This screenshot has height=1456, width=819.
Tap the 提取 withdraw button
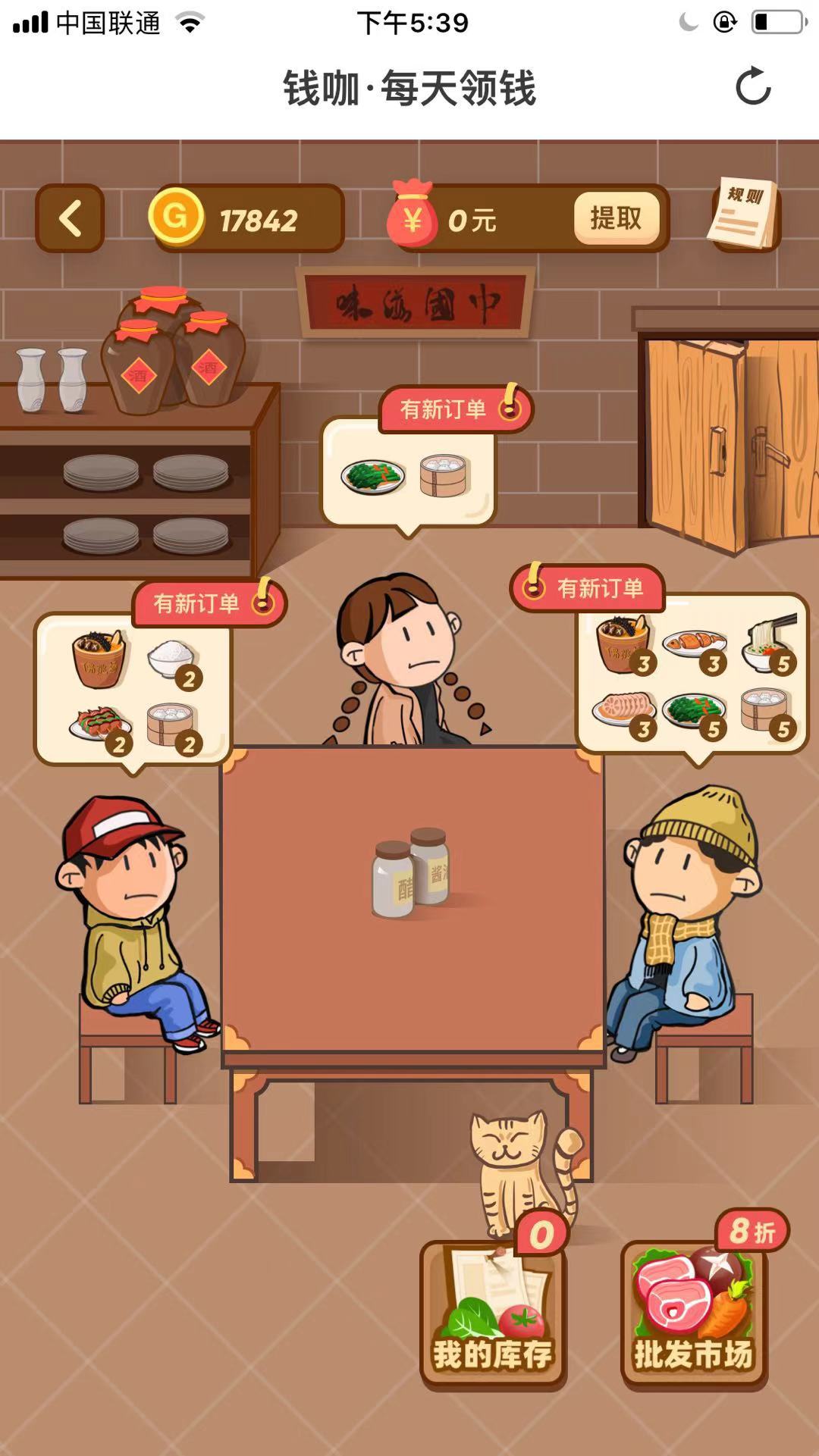617,219
